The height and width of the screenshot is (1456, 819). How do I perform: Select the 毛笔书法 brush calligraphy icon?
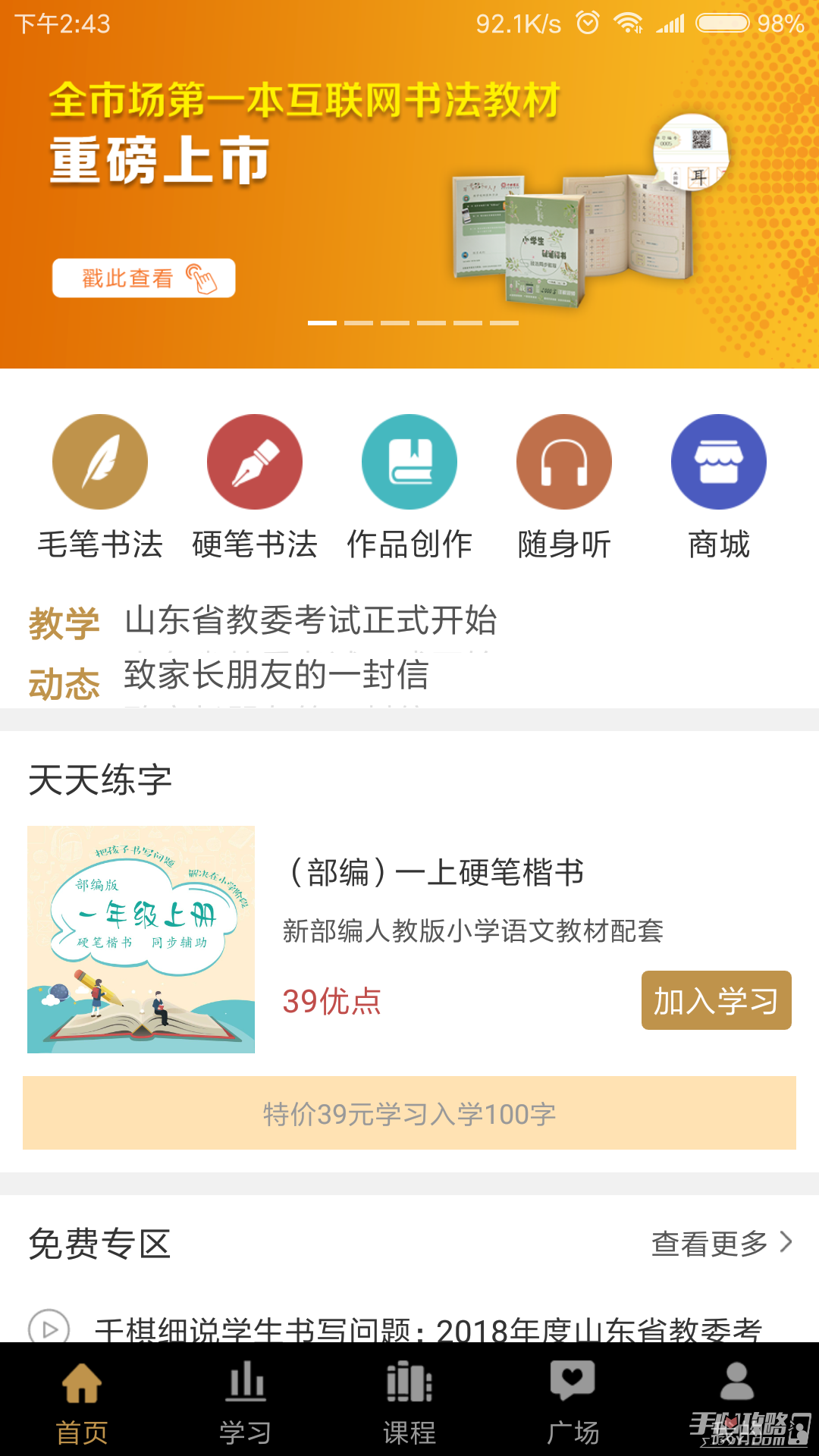click(x=99, y=463)
